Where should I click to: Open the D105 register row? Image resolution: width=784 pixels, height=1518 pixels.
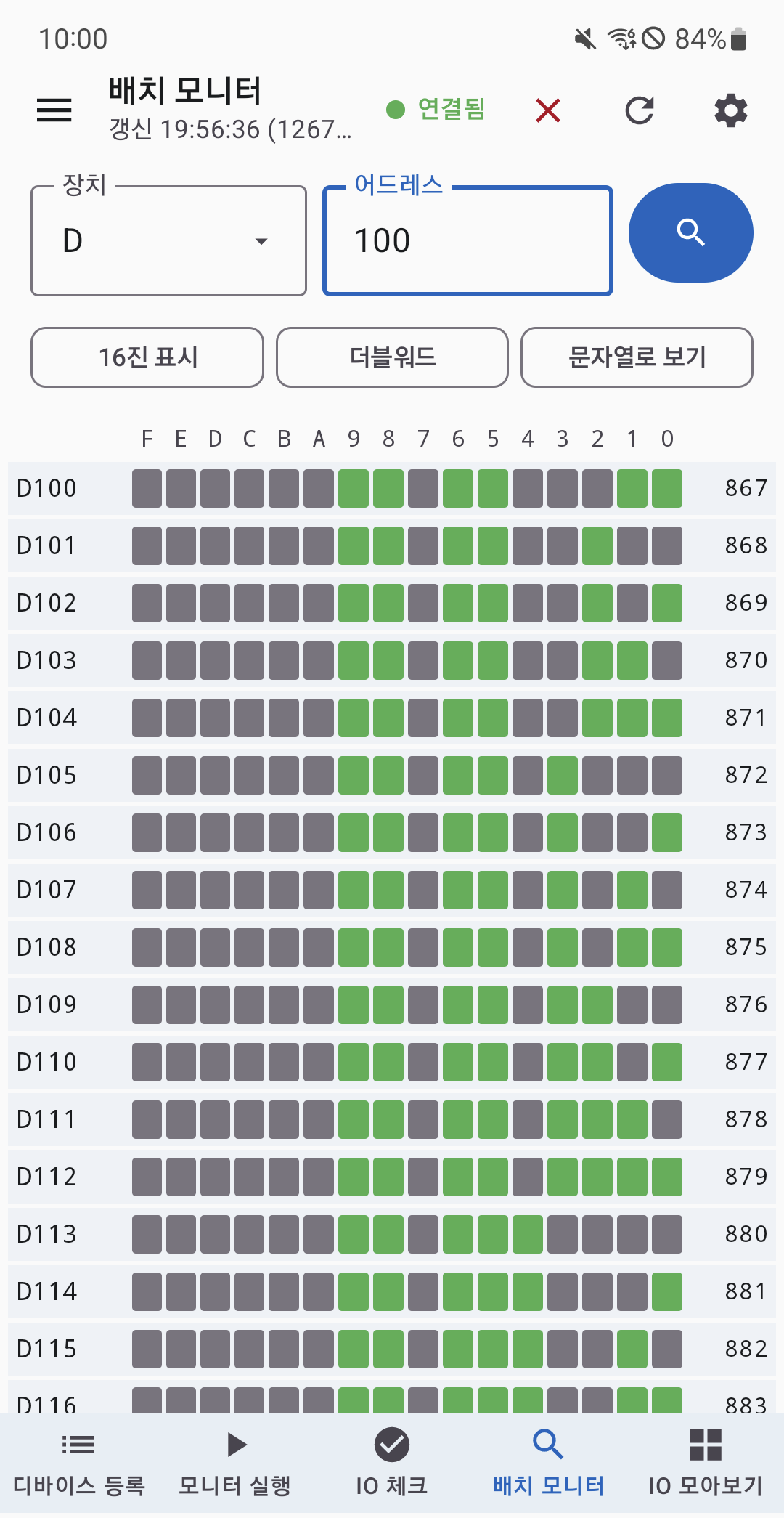(x=392, y=775)
